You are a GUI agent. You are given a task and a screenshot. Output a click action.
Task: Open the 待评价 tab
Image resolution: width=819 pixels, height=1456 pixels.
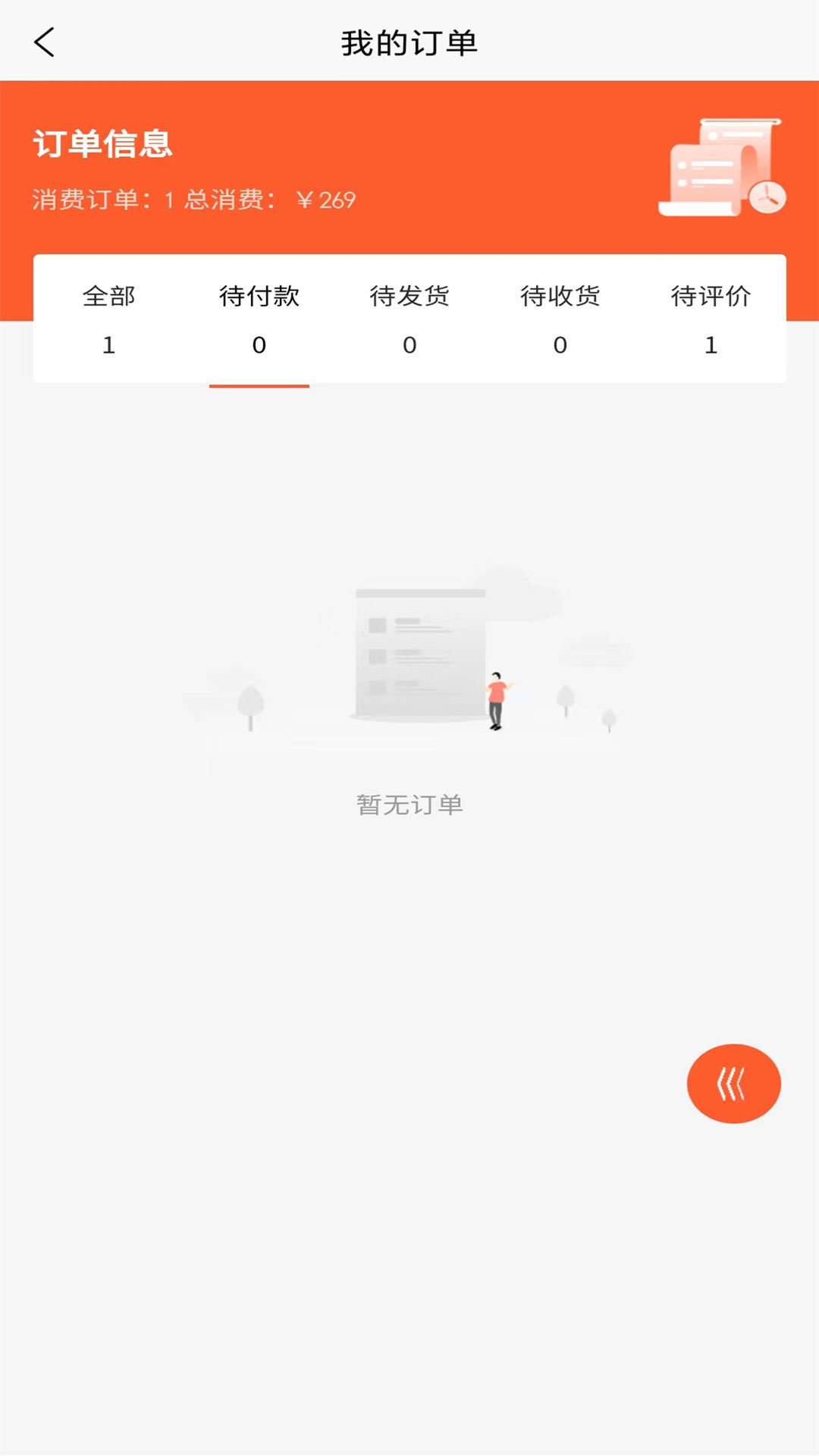(710, 297)
